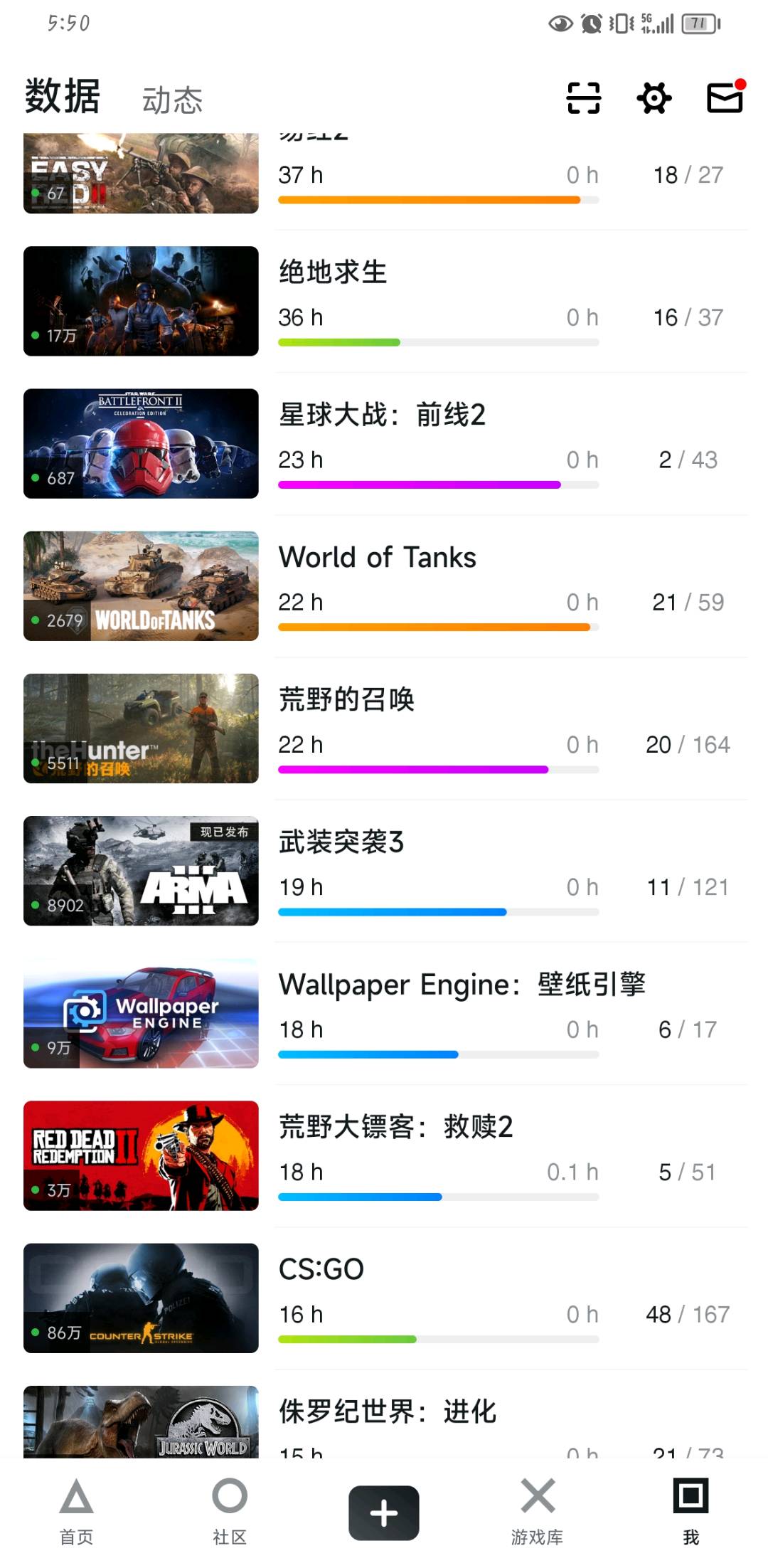Open settings via the gear icon
This screenshot has height=1568, width=768.
pyautogui.click(x=654, y=97)
